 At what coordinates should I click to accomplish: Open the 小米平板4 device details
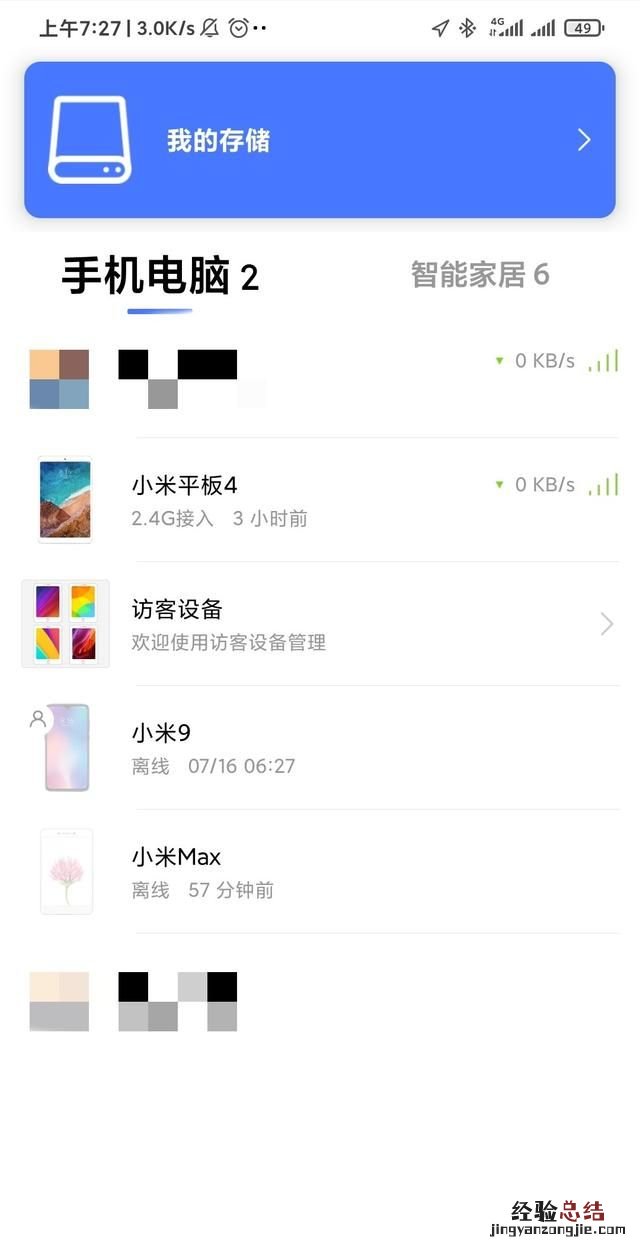320,499
